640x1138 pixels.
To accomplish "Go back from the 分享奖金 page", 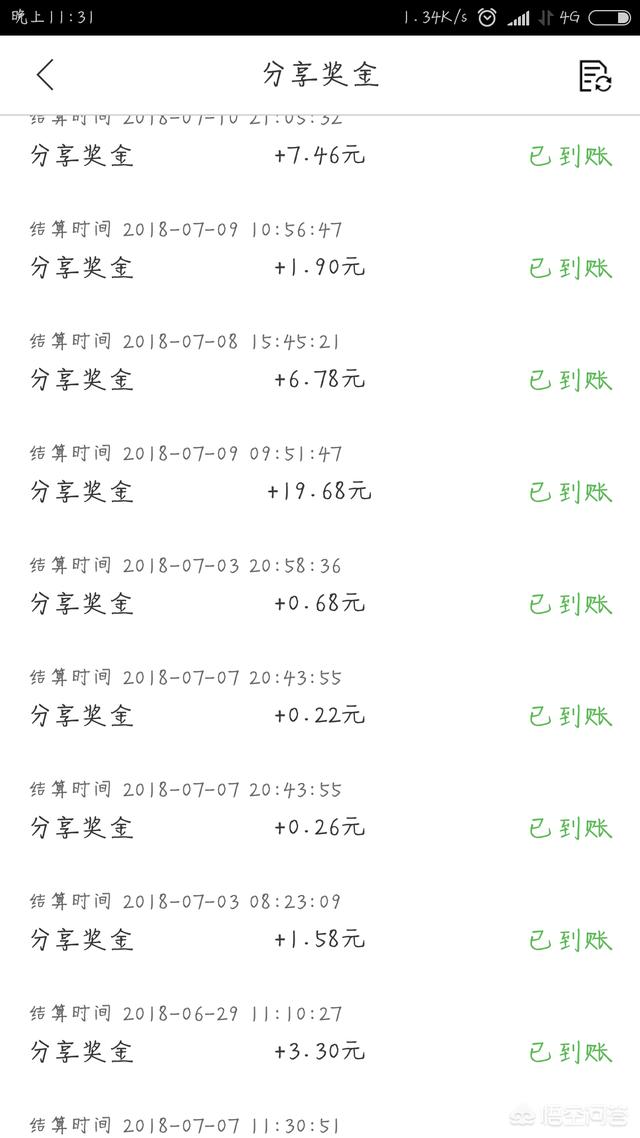I will click(45, 75).
